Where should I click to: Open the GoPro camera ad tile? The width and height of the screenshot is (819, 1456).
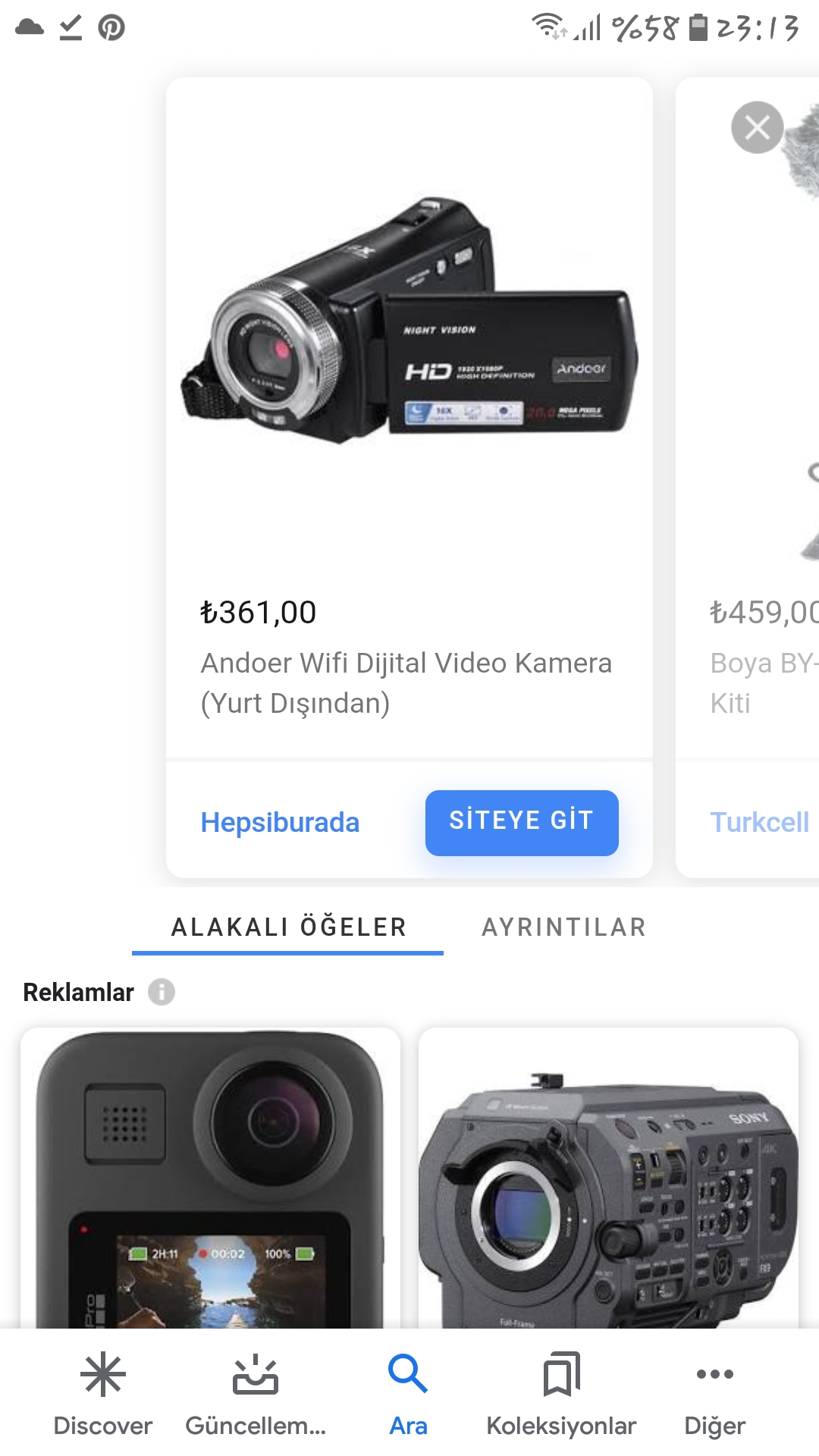[x=210, y=1179]
